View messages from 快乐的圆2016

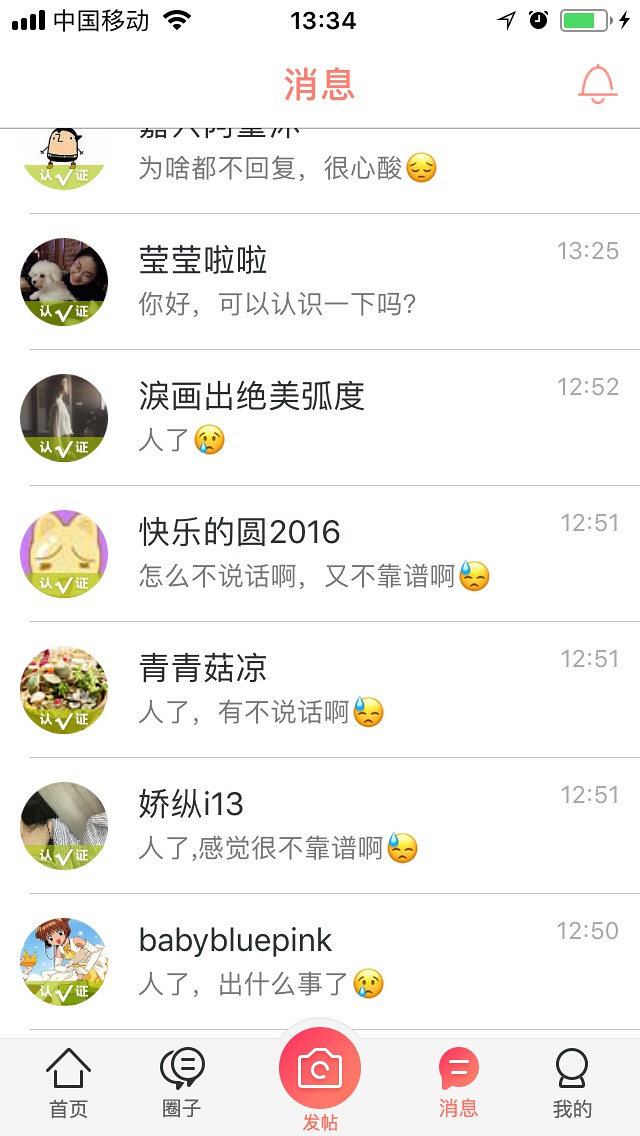[330, 554]
